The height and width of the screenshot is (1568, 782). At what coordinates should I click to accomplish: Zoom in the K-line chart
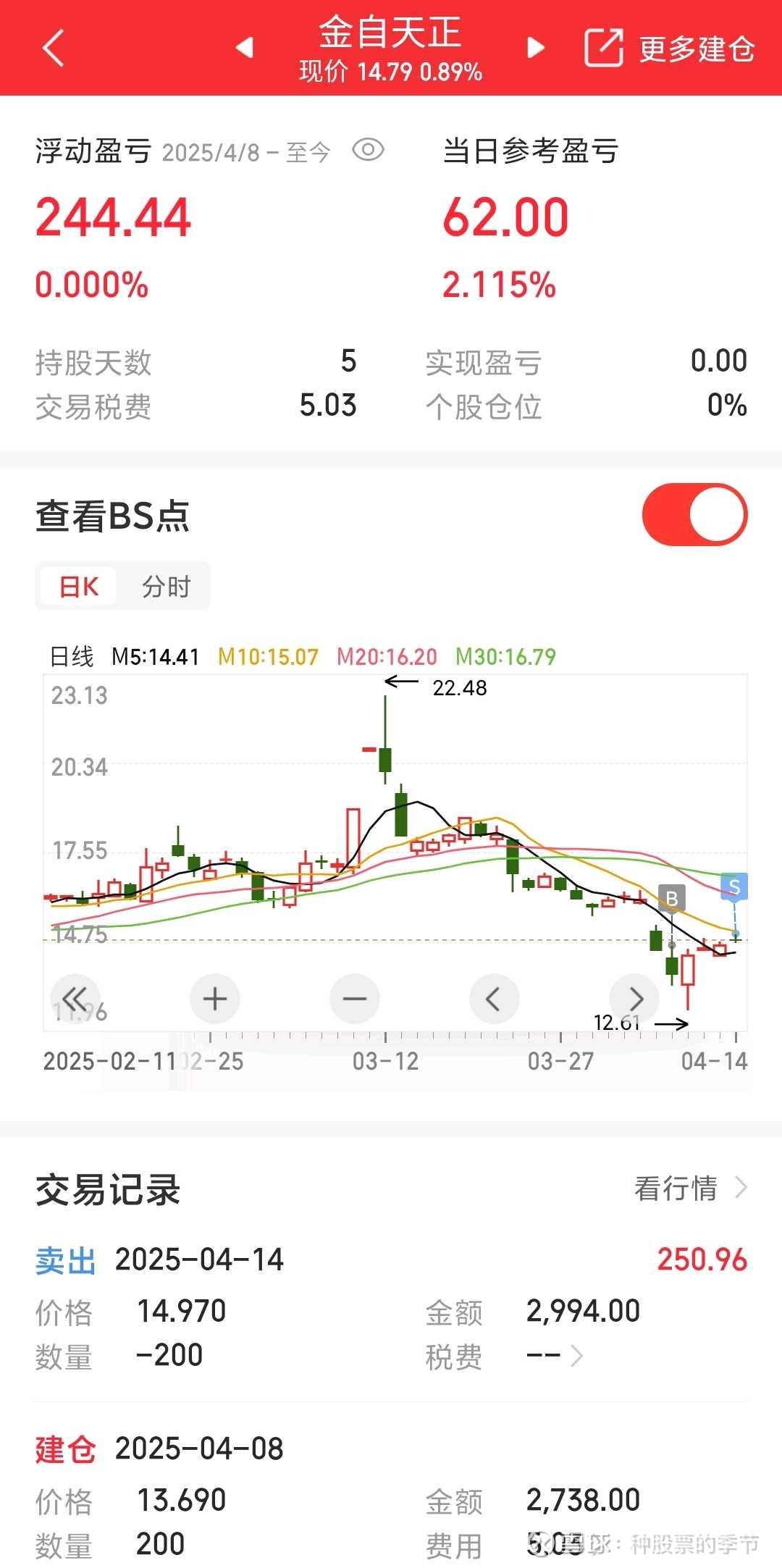coord(214,999)
